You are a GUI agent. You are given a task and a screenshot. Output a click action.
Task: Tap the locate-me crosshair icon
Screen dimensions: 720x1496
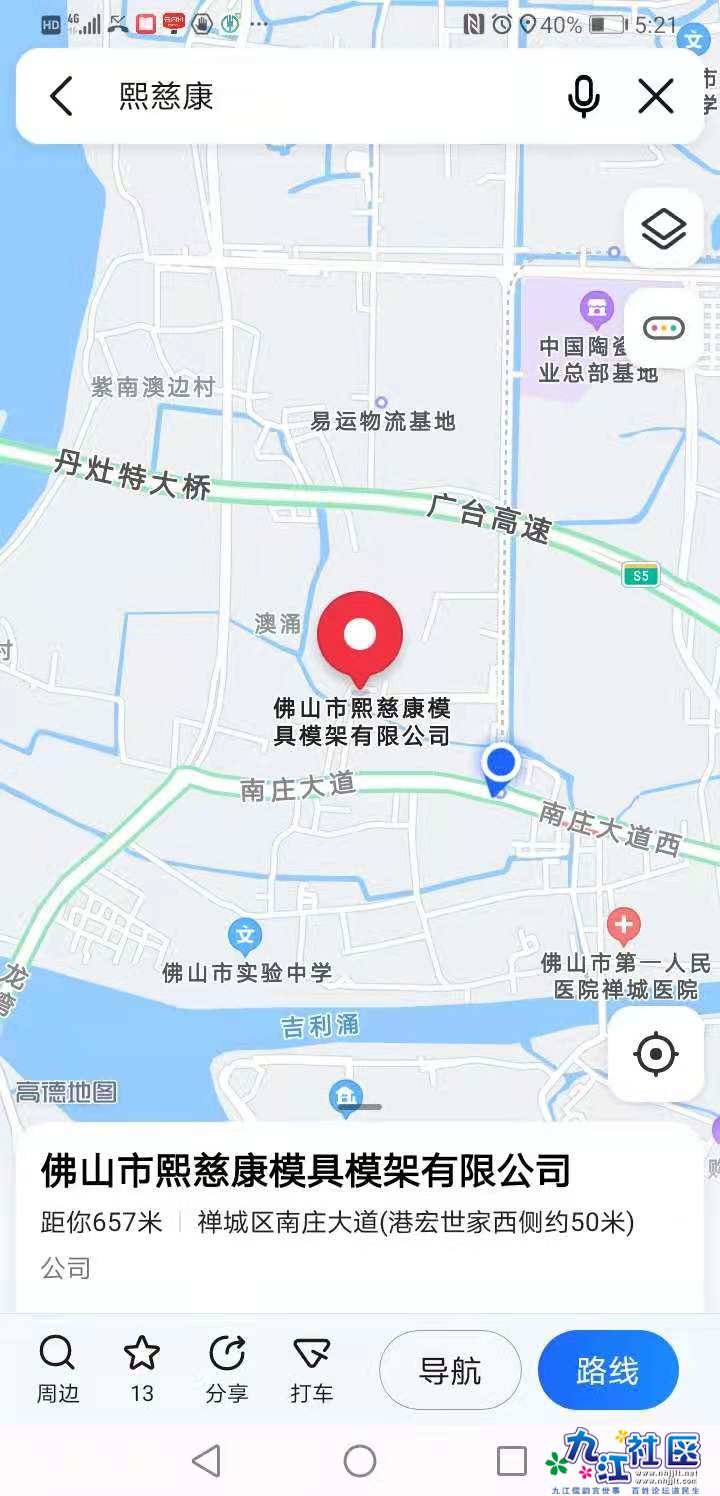655,1053
